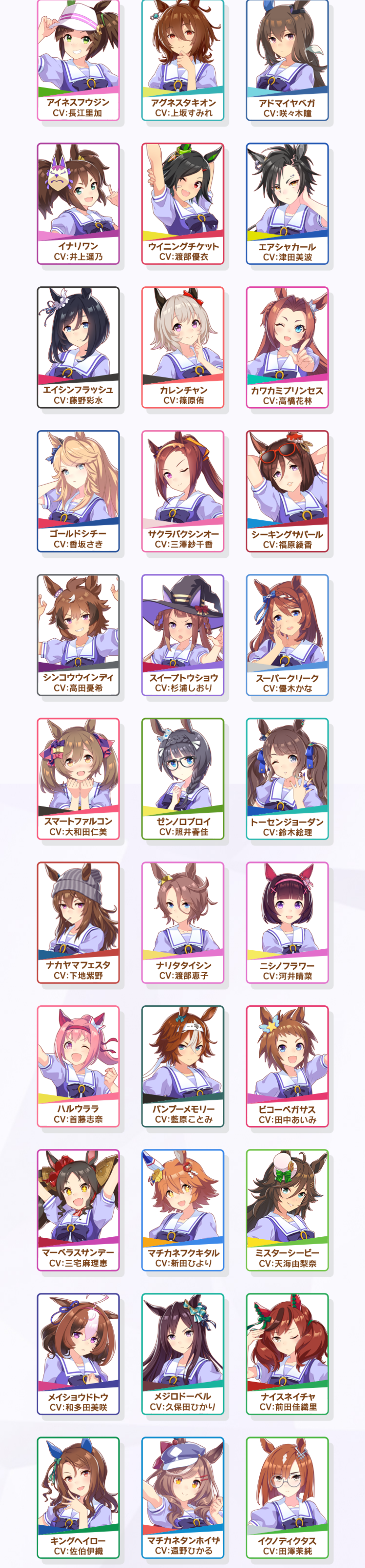Select カレンチャン character card
Screen dimensions: 365x1568
182,347
